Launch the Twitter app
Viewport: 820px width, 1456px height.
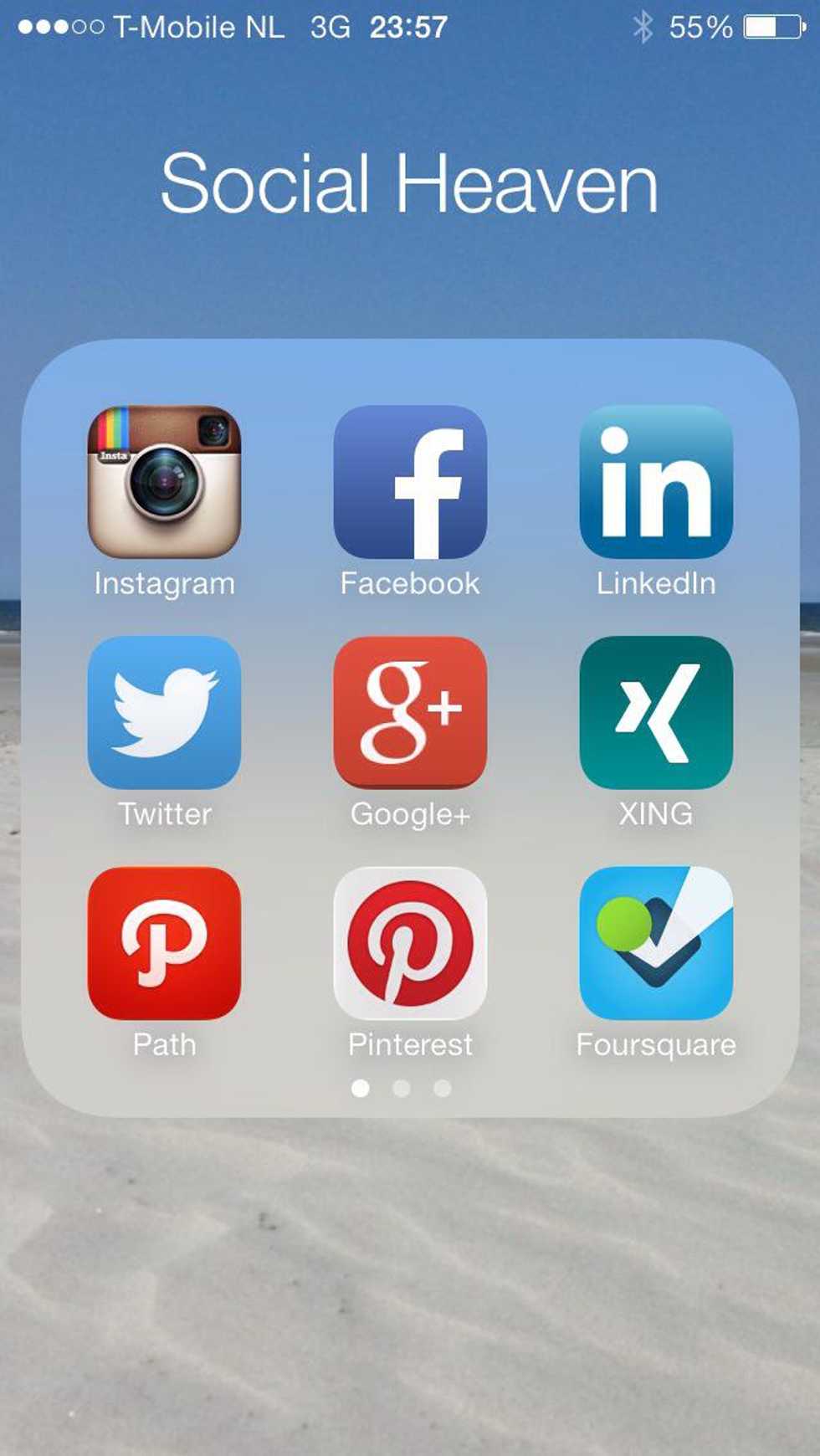pyautogui.click(x=164, y=712)
